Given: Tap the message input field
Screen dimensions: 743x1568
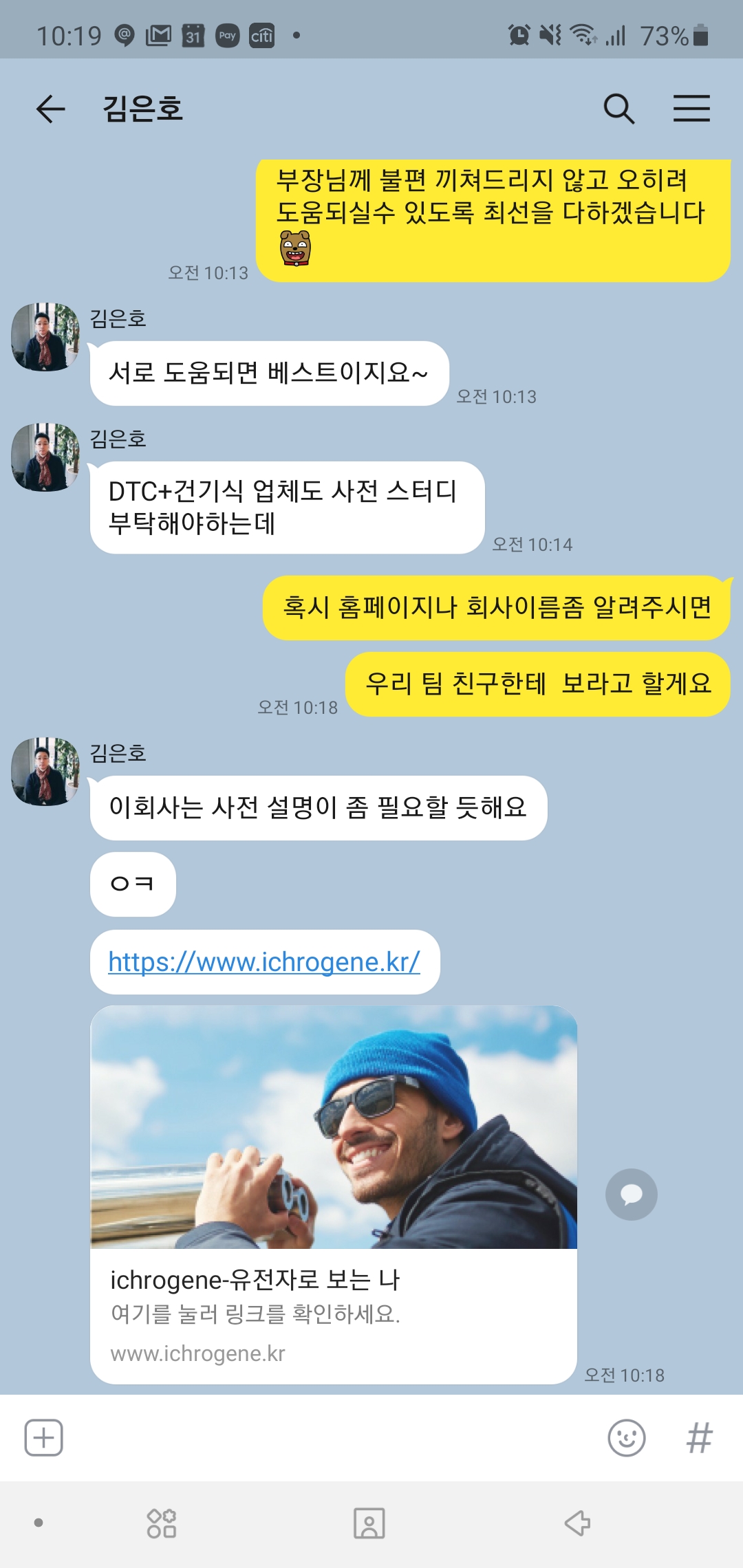Looking at the screenshot, I should pyautogui.click(x=330, y=1437).
